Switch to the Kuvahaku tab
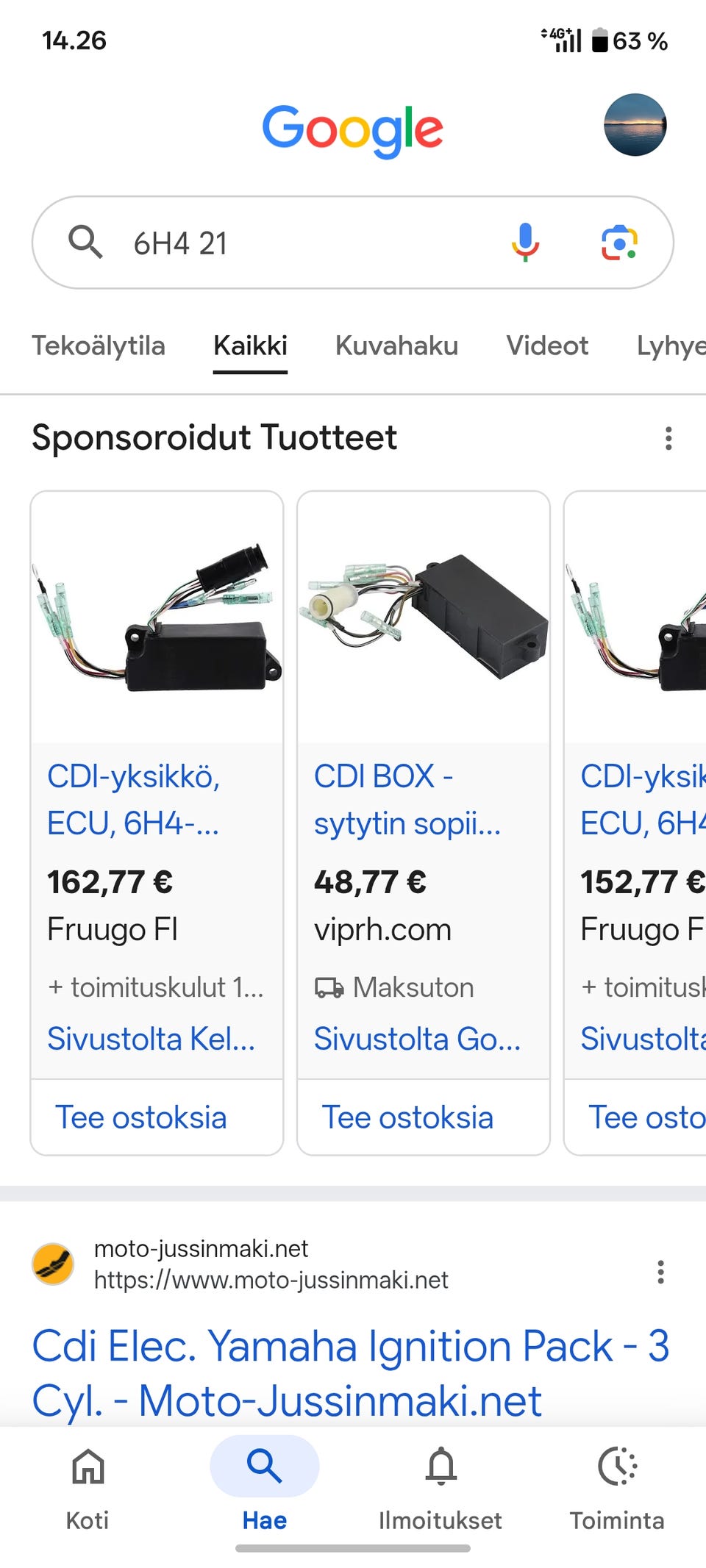The height and width of the screenshot is (1568, 706). 396,346
